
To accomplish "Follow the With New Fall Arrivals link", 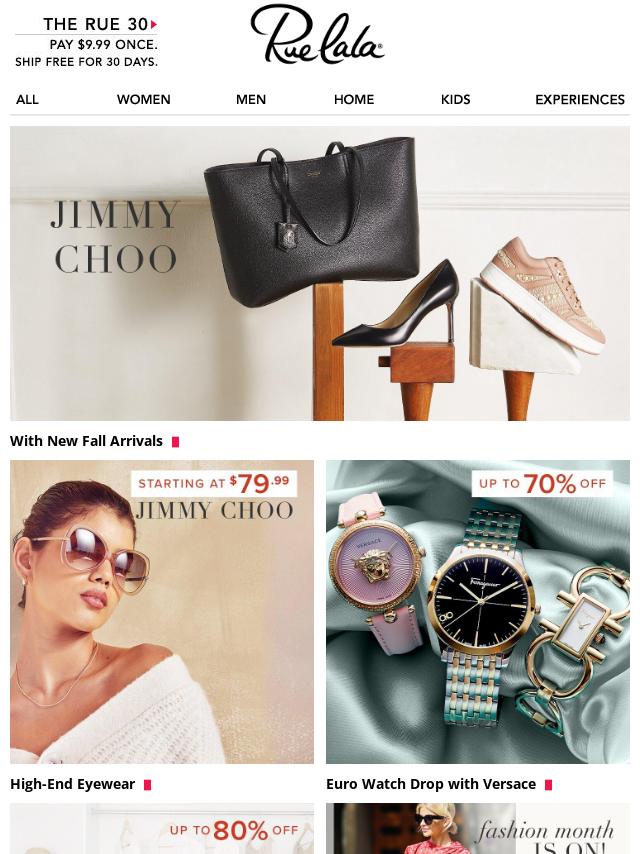I will click(87, 441).
